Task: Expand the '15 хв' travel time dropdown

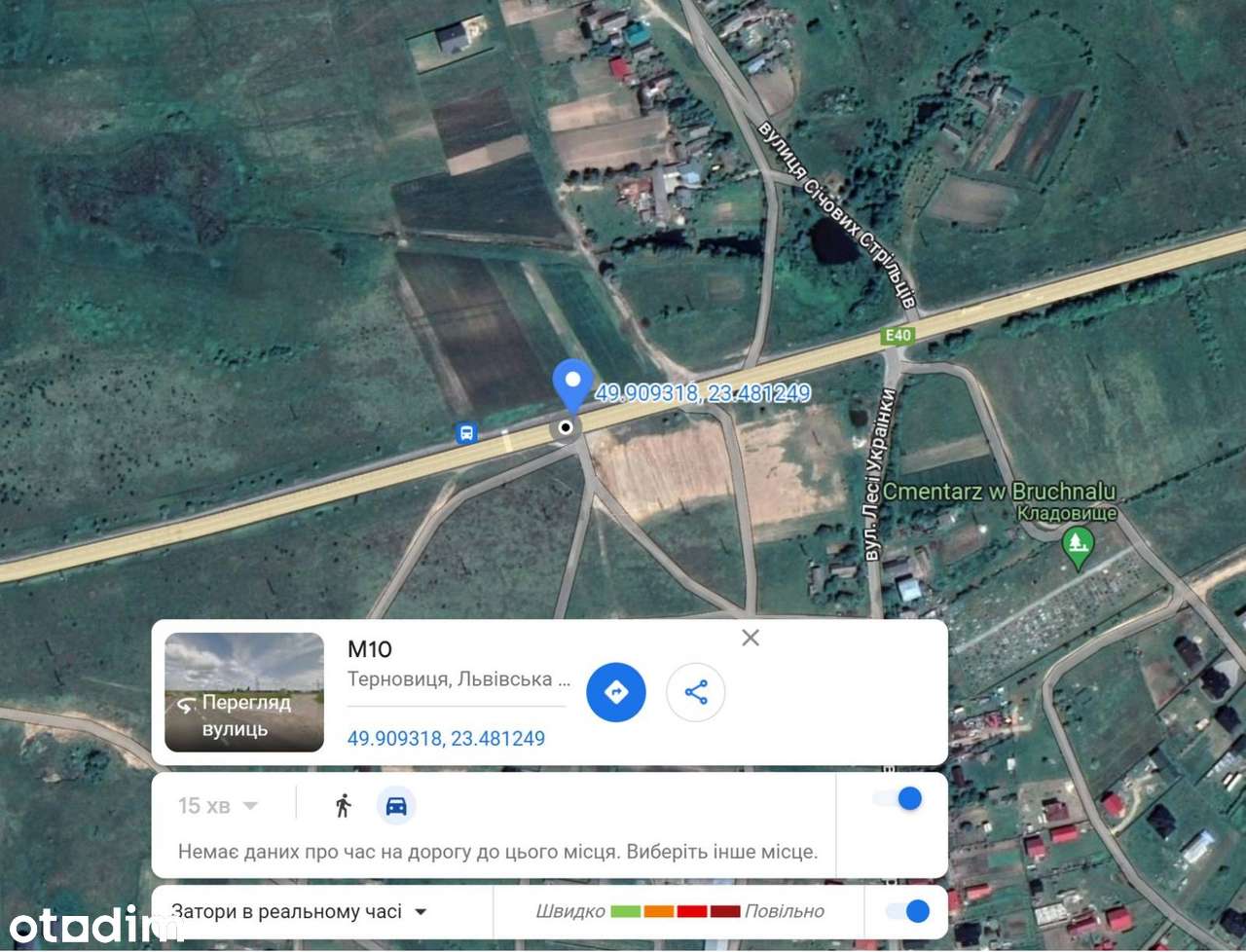Action: click(x=218, y=806)
